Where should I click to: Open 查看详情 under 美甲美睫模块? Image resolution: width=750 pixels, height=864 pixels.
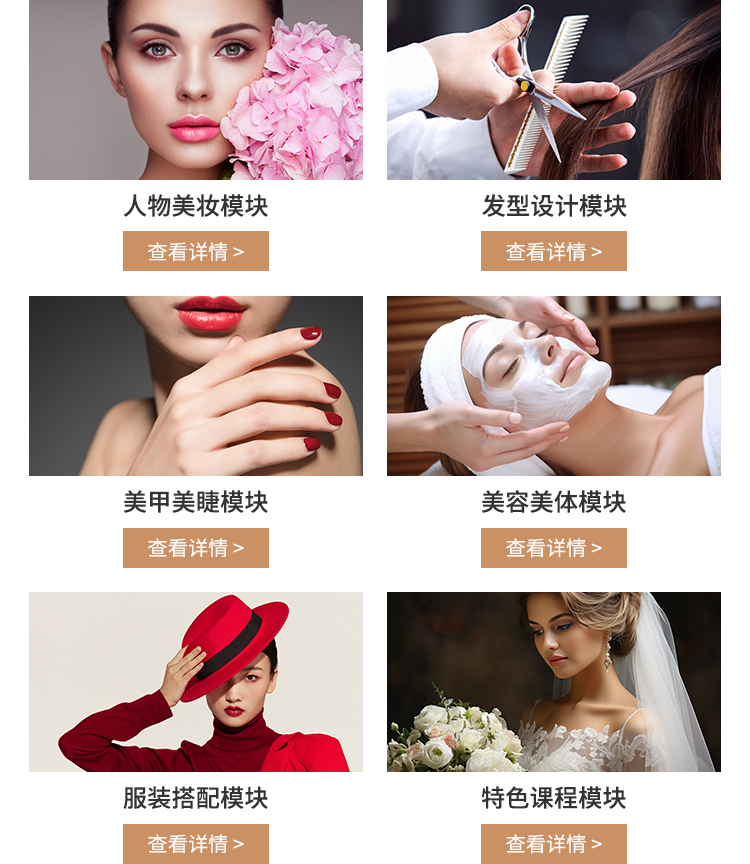(196, 548)
